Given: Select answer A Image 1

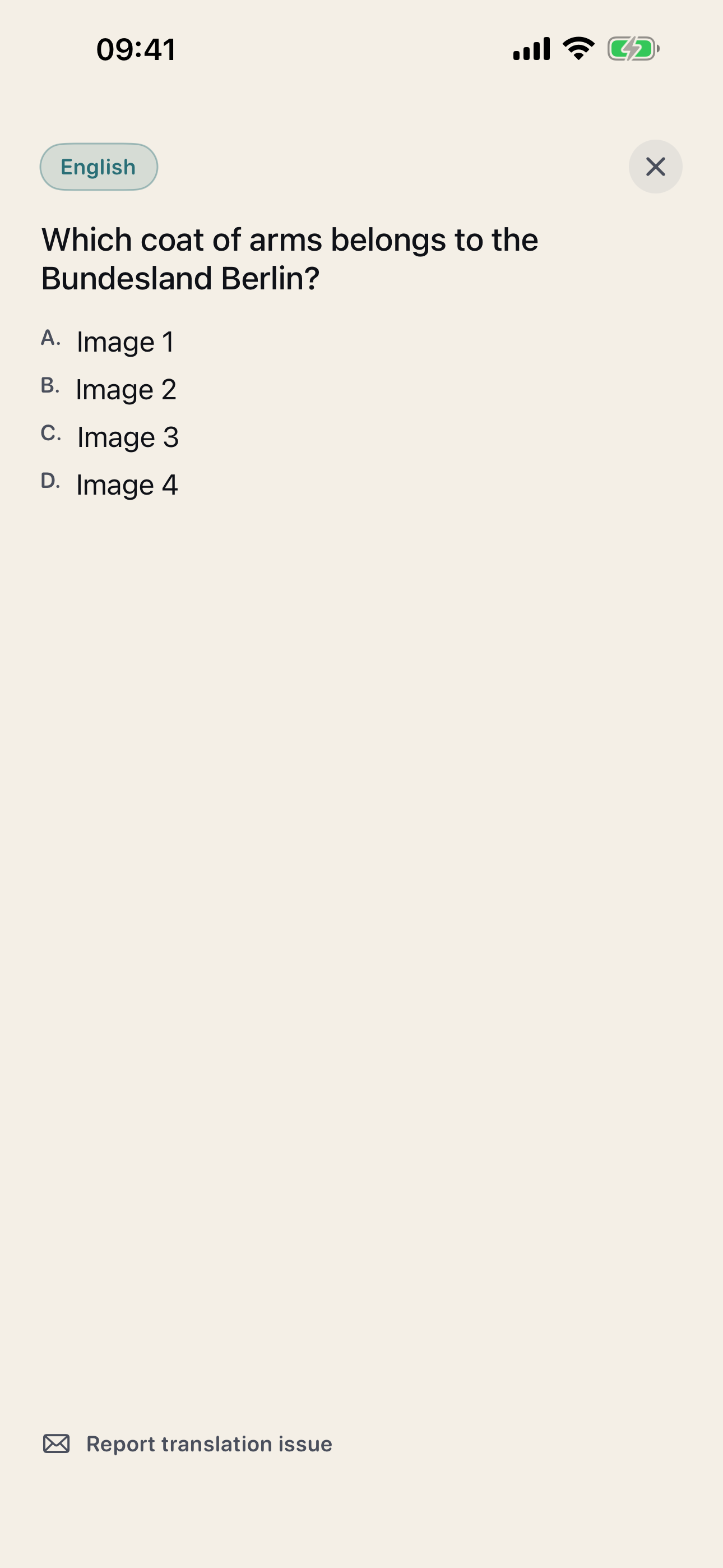Looking at the screenshot, I should point(125,342).
